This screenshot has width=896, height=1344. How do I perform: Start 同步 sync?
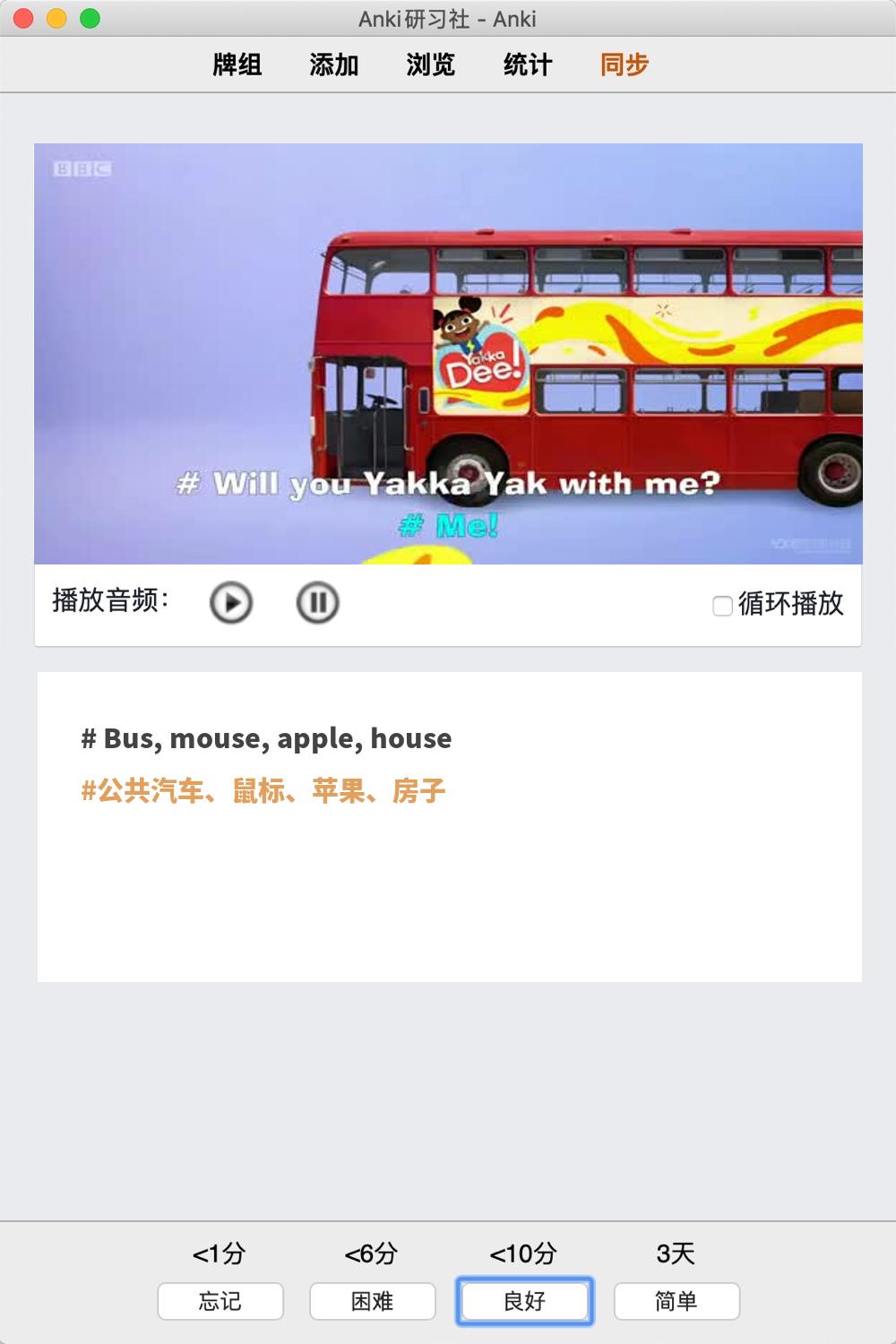(624, 65)
